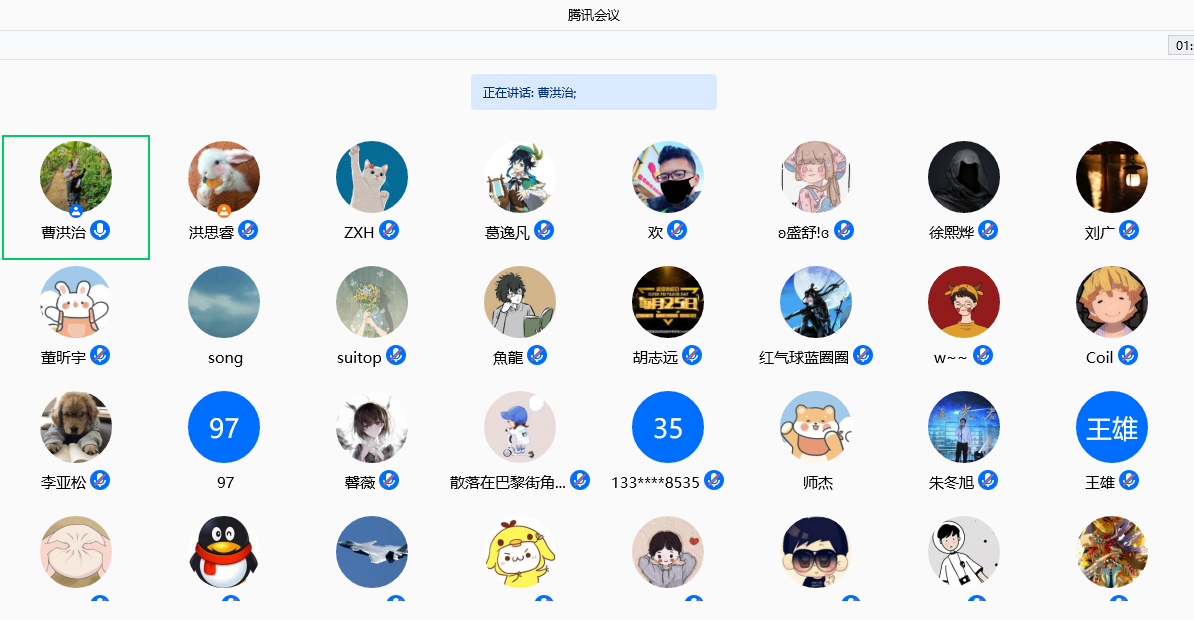Image resolution: width=1194 pixels, height=620 pixels.
Task: Select participant 徐熙烨
Action: (x=964, y=178)
